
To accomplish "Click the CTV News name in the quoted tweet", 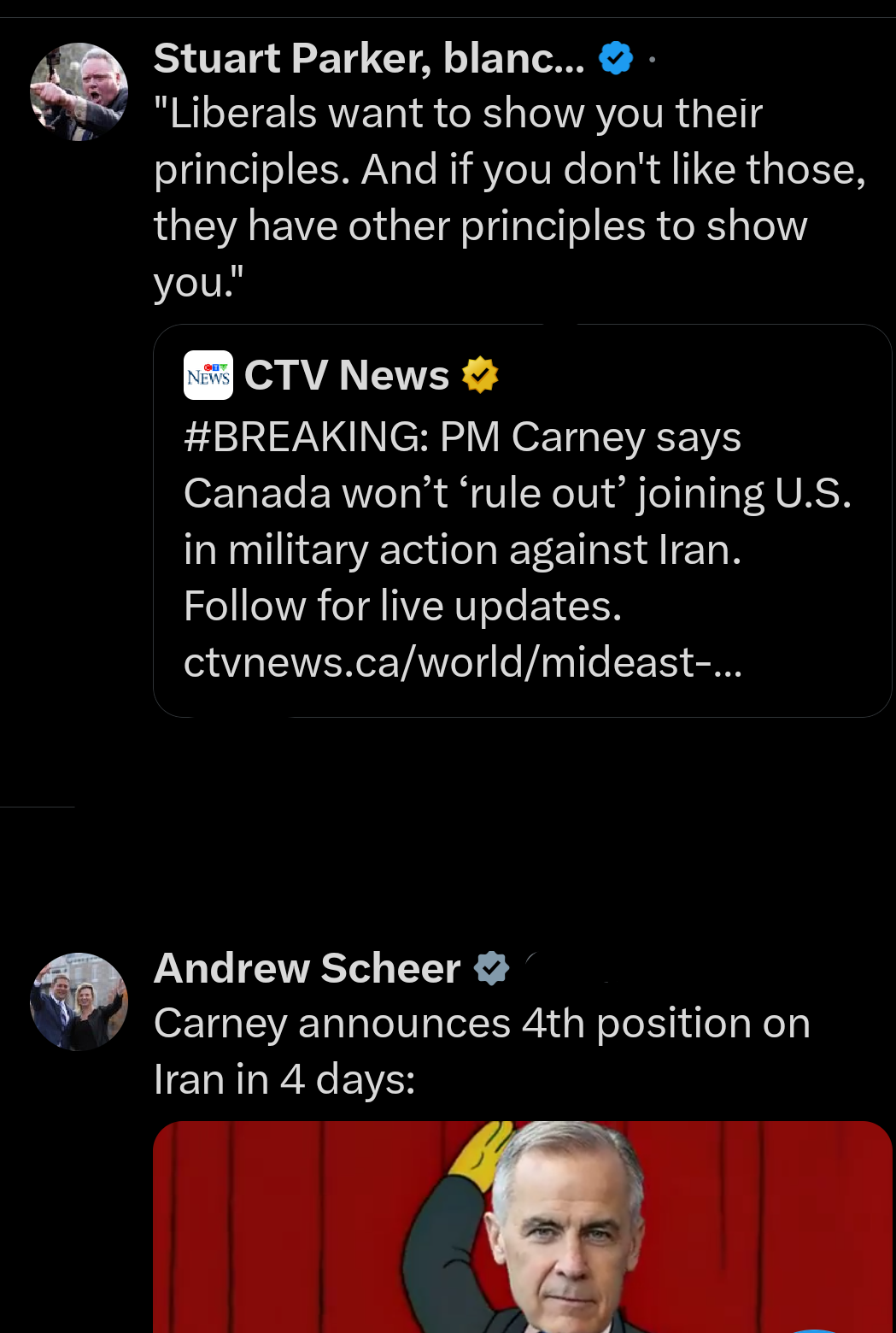I will (x=344, y=376).
